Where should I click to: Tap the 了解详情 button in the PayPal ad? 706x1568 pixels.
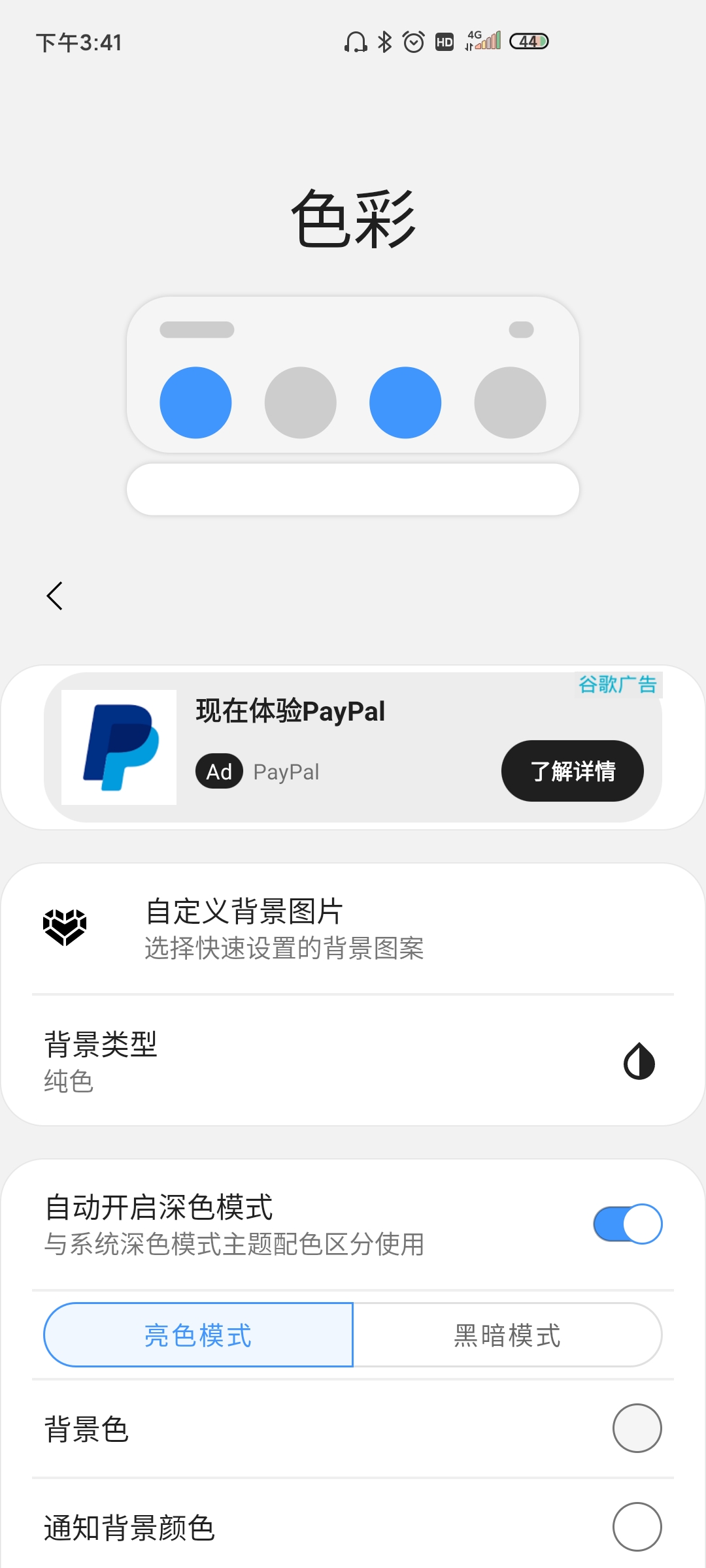pyautogui.click(x=572, y=771)
